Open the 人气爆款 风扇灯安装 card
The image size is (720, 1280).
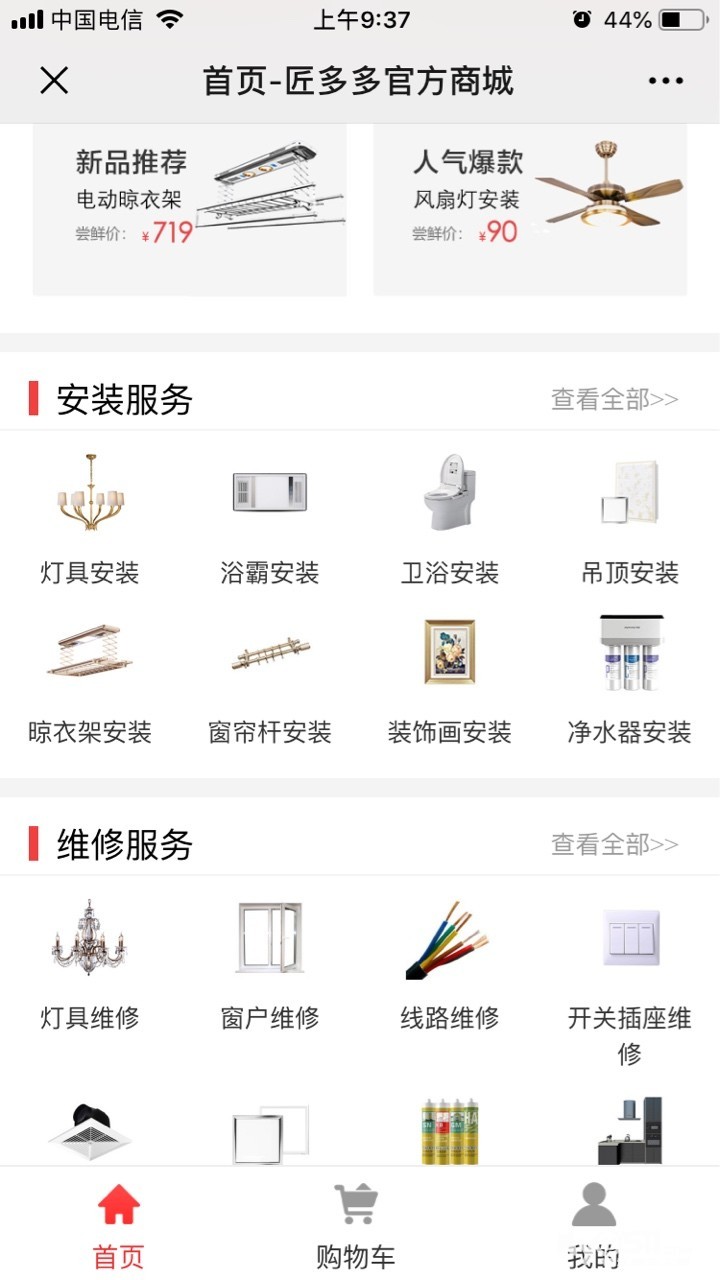pos(530,208)
